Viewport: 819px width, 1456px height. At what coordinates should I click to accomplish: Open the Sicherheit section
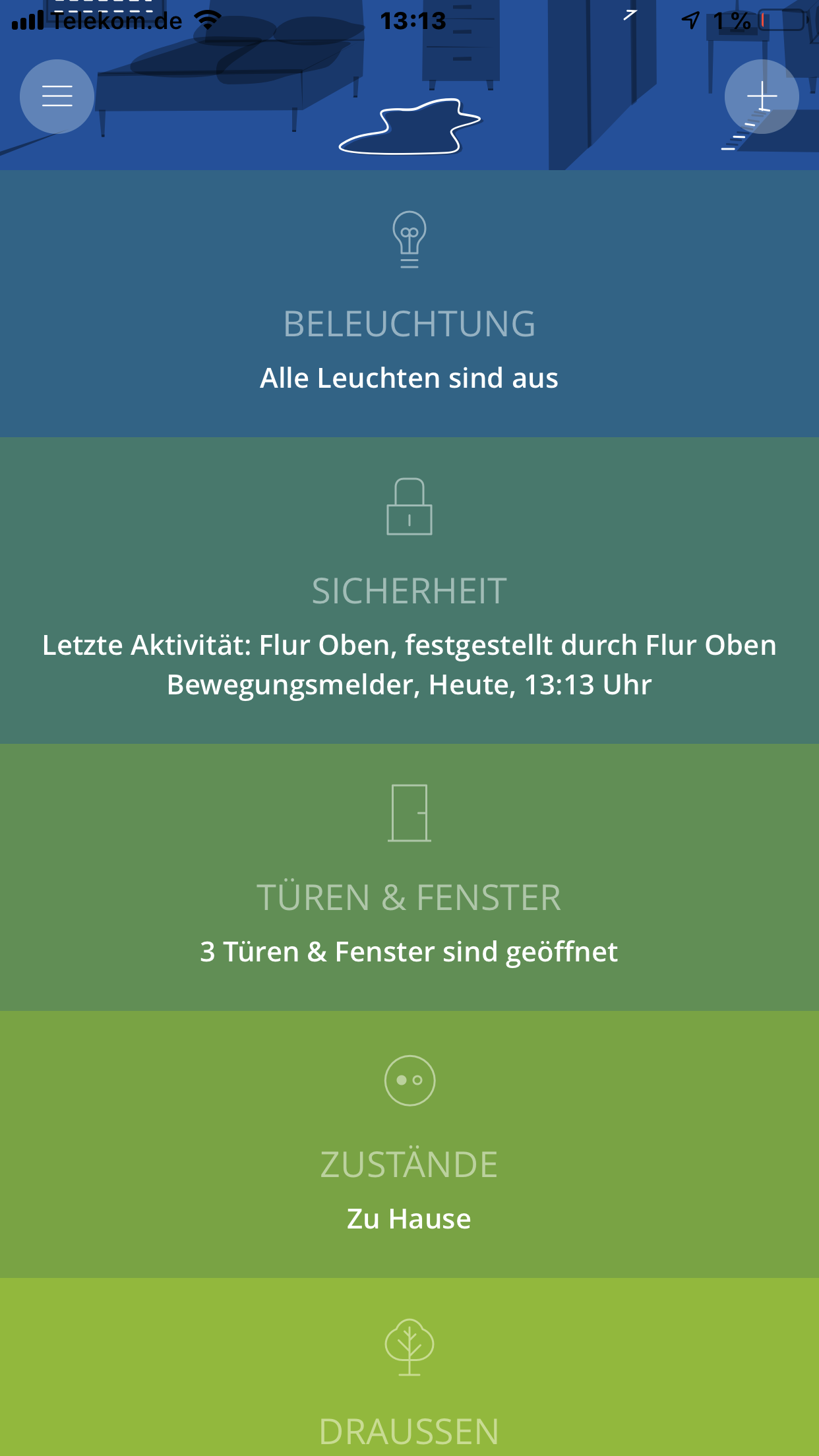coord(409,590)
